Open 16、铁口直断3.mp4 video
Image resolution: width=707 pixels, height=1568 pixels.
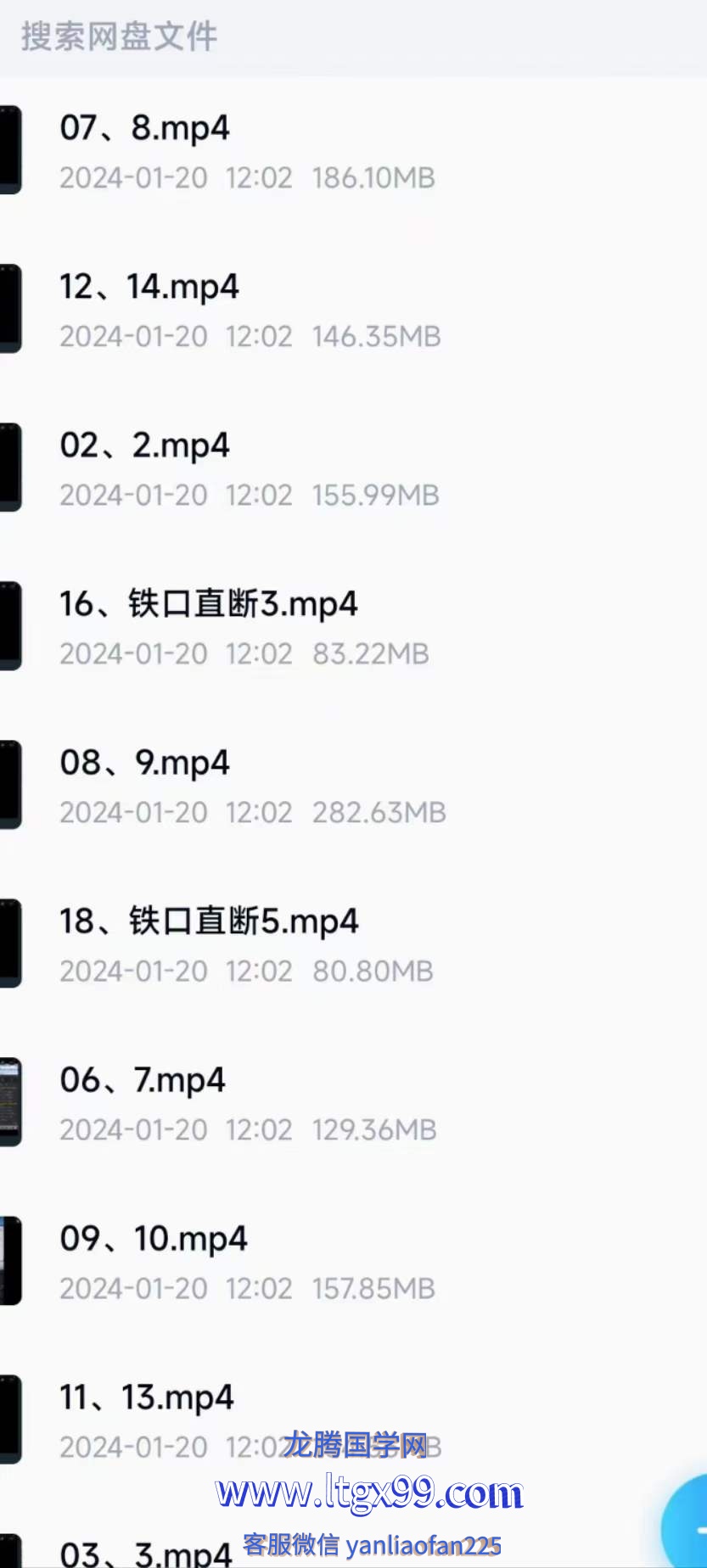[353, 627]
